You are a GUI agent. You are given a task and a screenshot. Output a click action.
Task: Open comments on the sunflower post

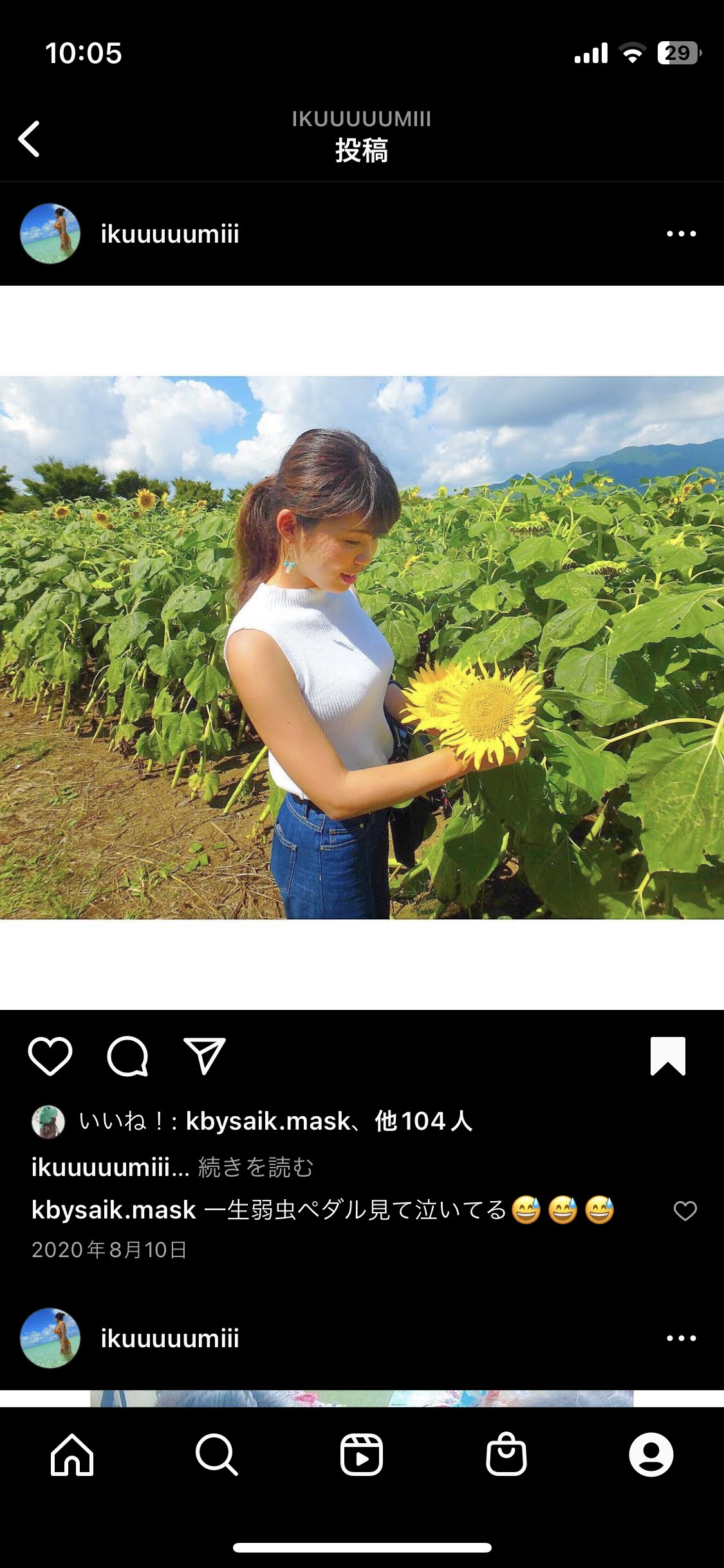pos(127,1056)
